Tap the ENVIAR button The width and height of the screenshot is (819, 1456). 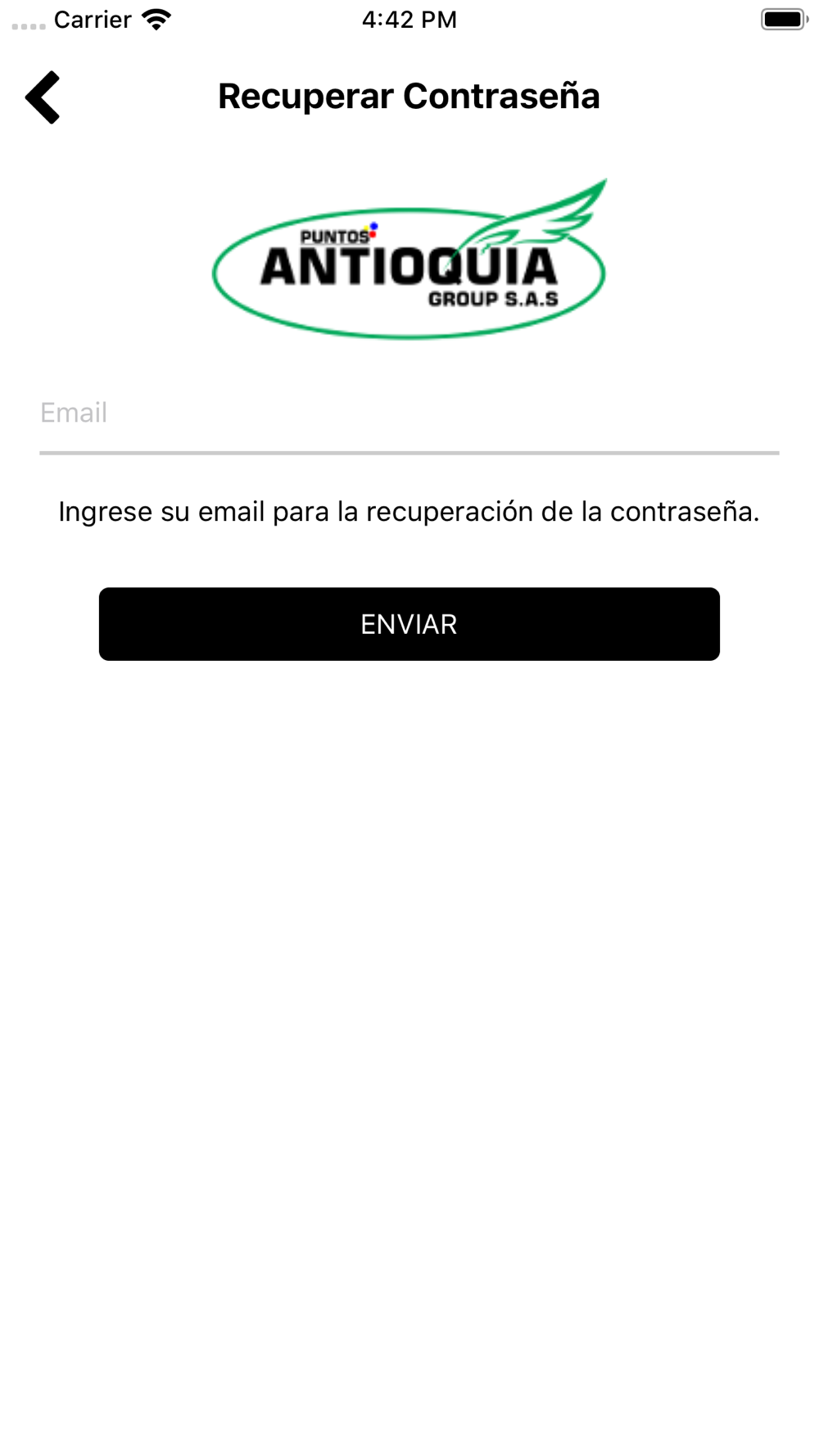click(x=409, y=624)
